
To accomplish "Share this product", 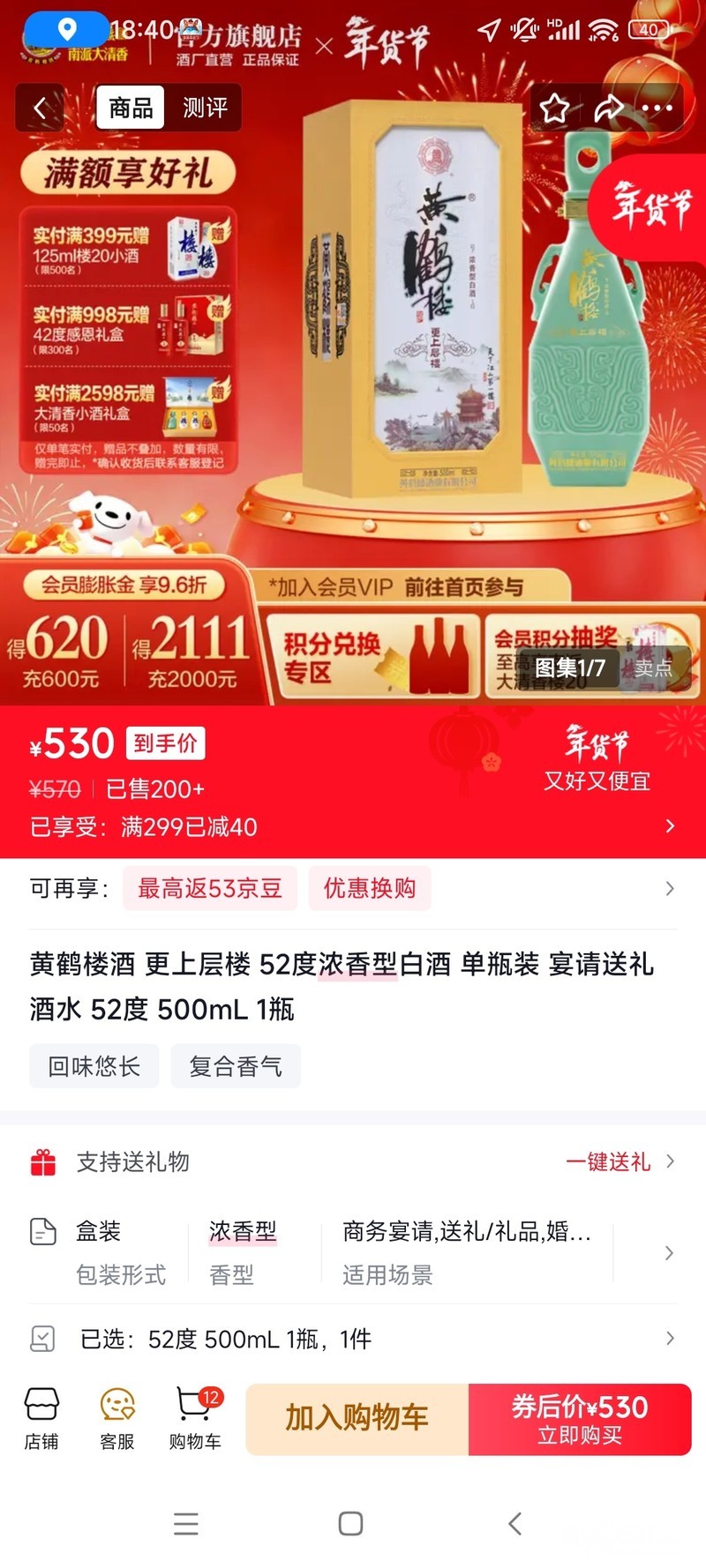I will click(608, 108).
